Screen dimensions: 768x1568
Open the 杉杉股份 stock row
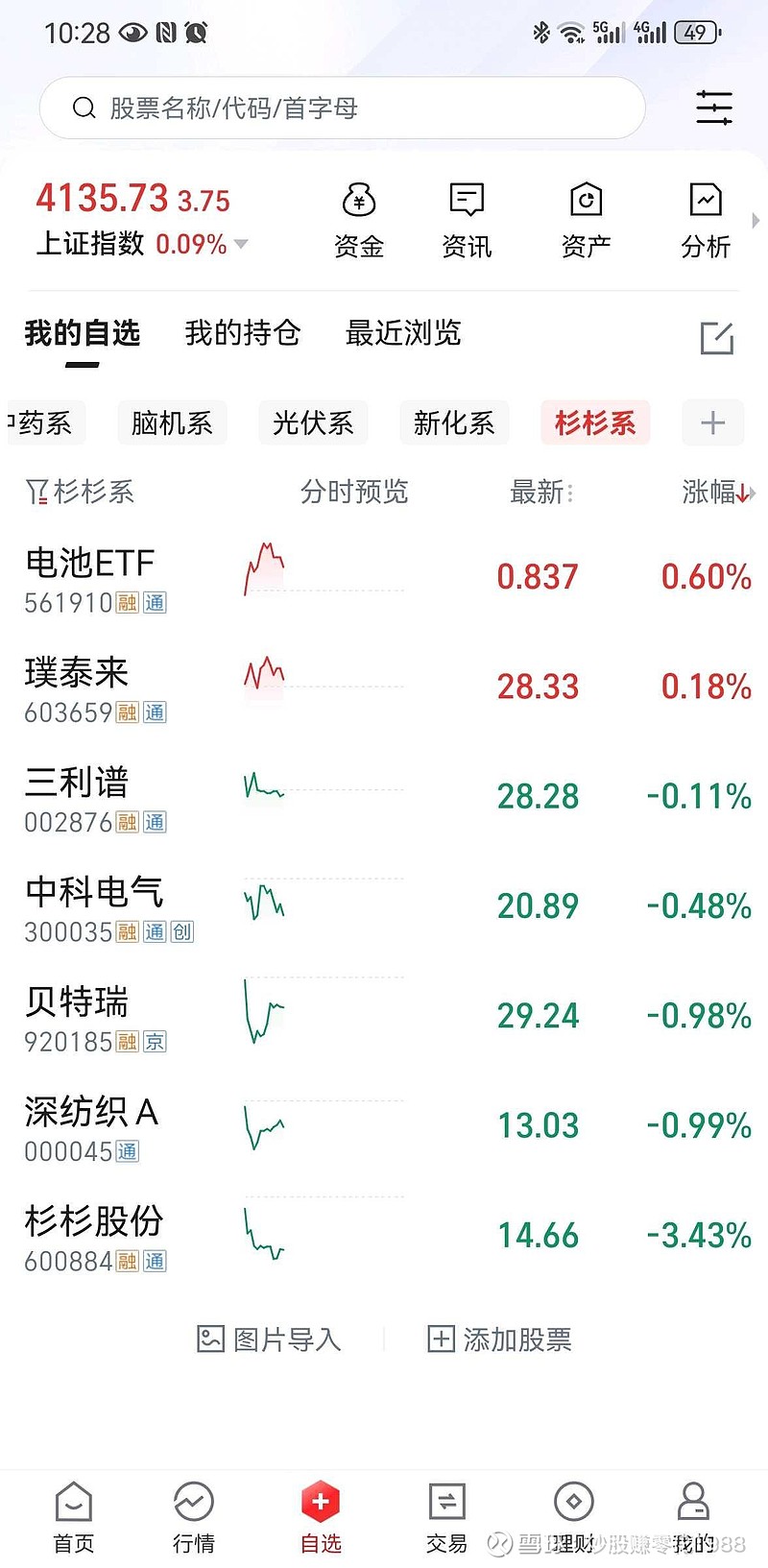point(384,1235)
